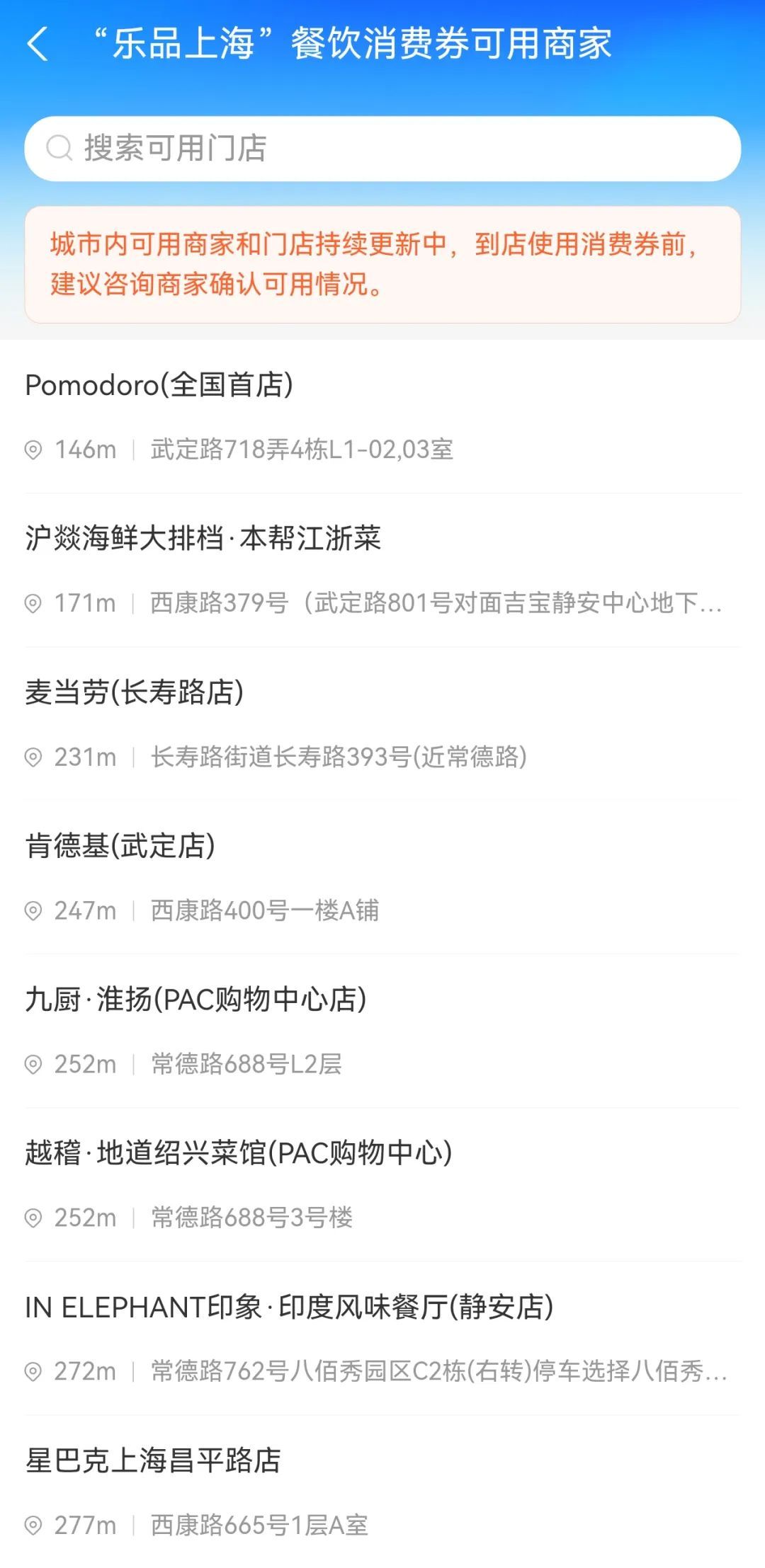Viewport: 765px width, 1568px height.
Task: Select IN ELEPHANT印象·印度风味餐厅(静安店)
Action: [382, 1337]
